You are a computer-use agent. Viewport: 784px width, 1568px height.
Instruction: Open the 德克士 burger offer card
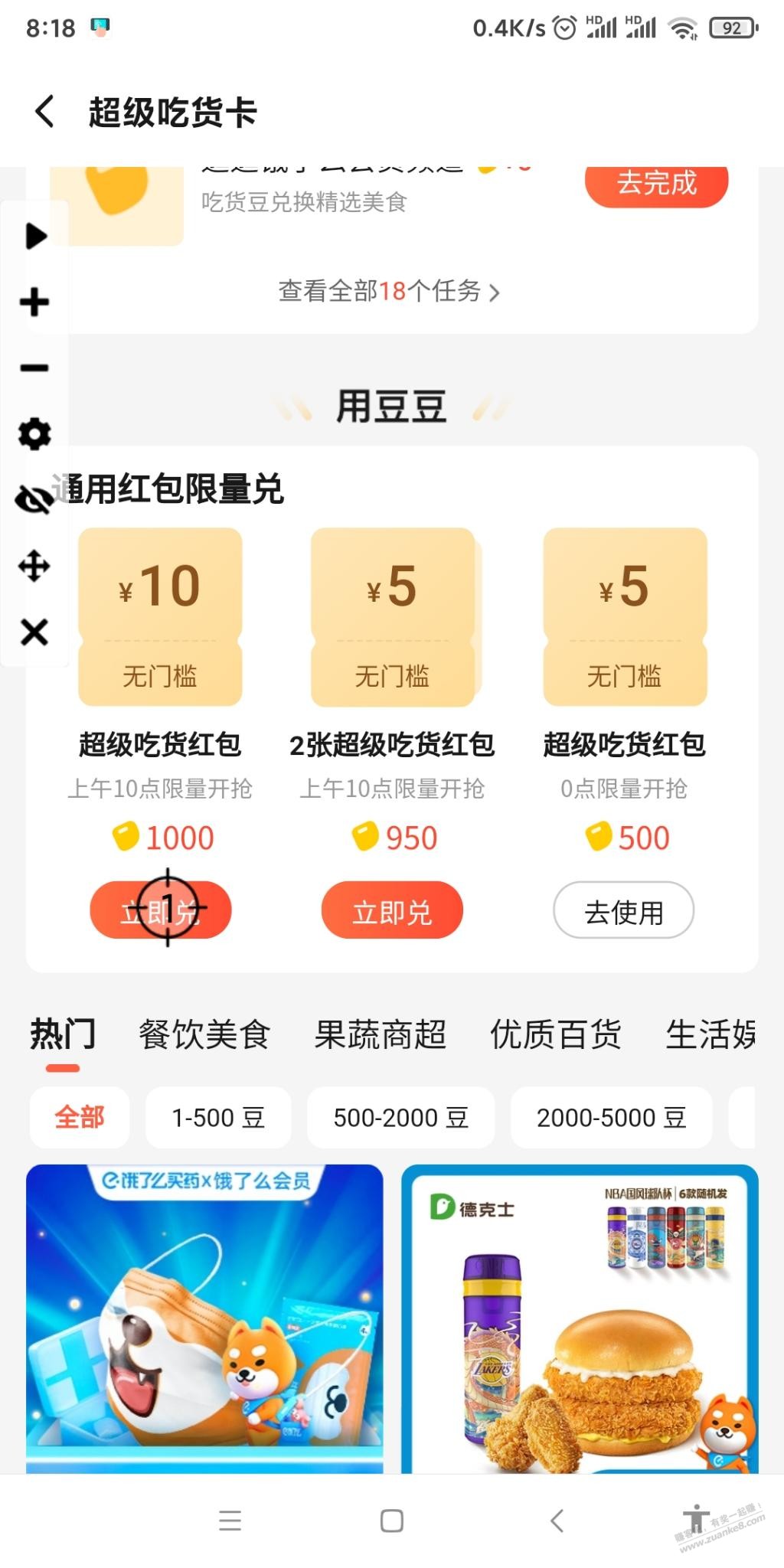coord(580,1317)
